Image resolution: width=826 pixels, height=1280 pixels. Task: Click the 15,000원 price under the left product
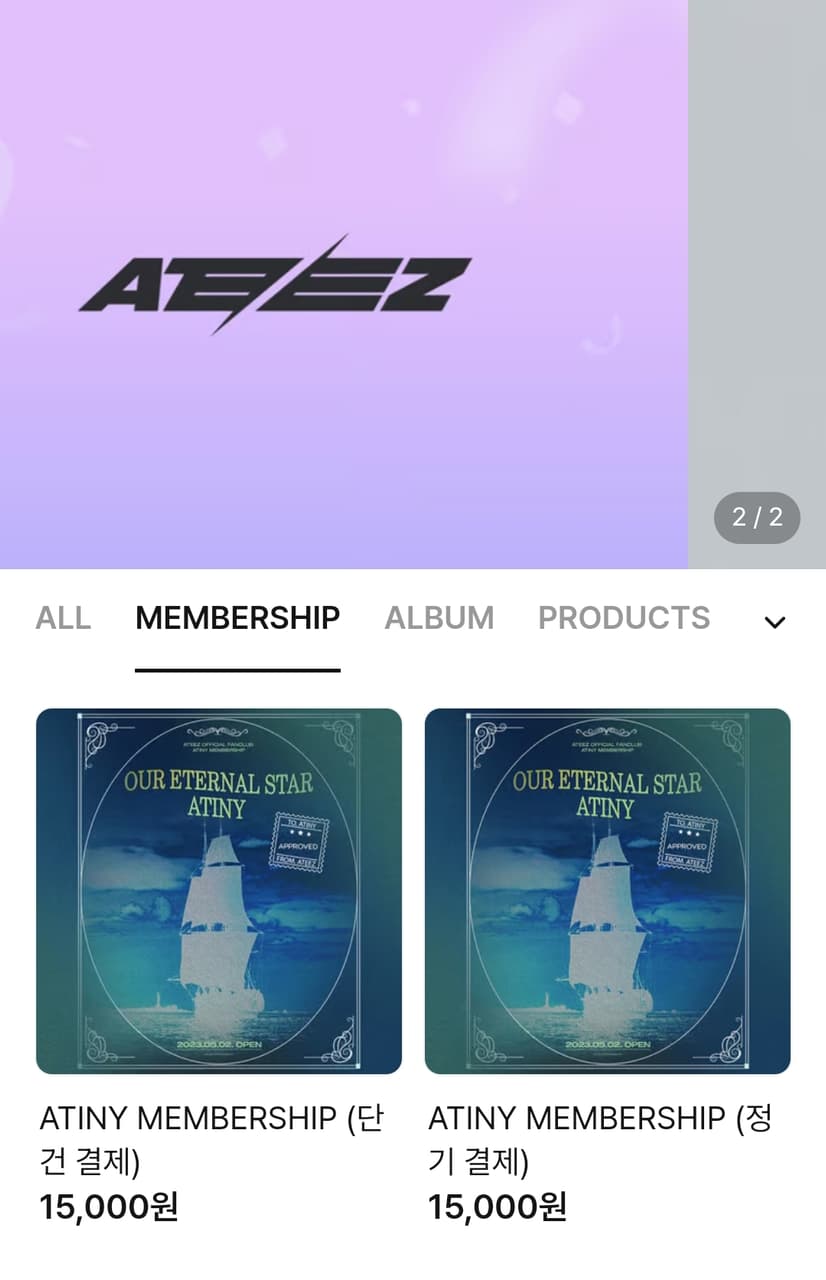109,1208
